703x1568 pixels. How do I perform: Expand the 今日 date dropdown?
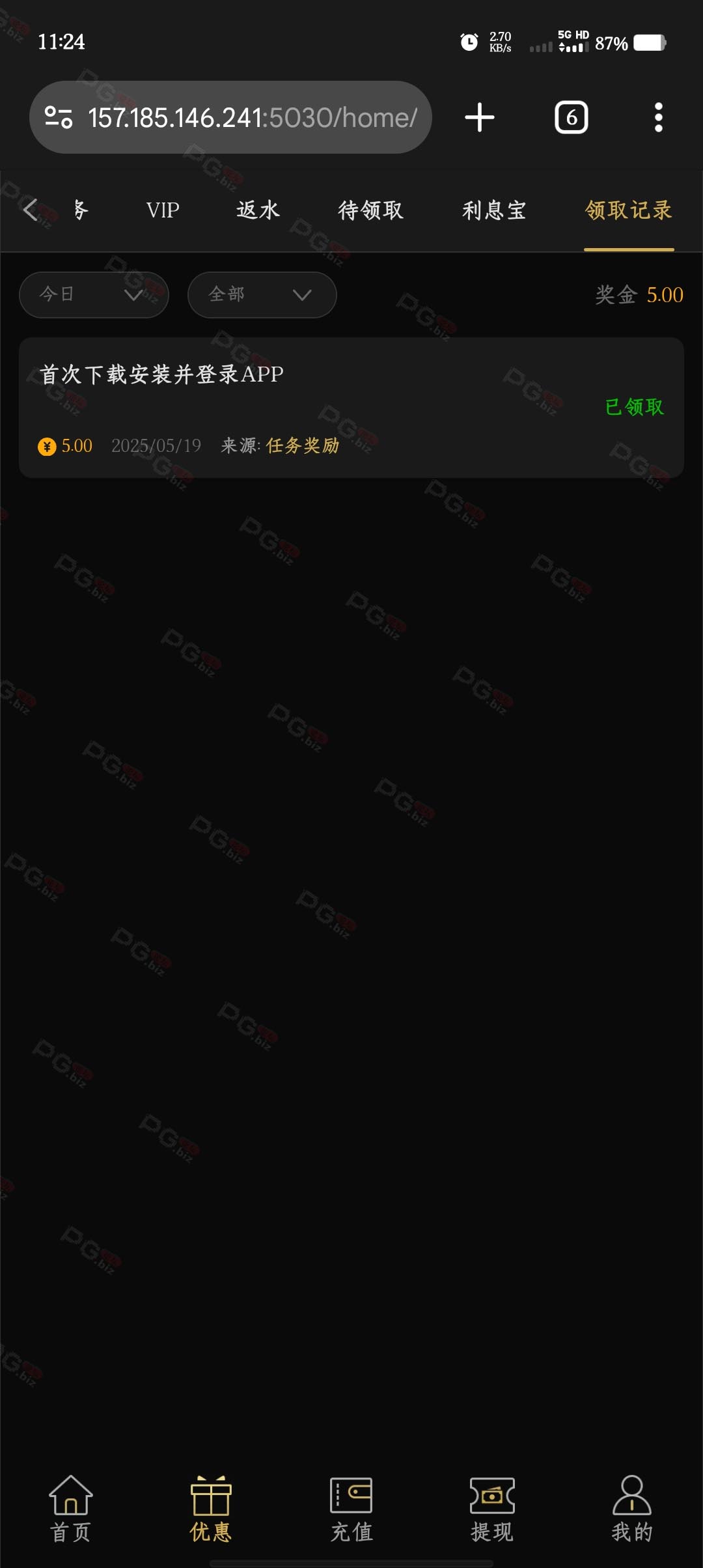click(94, 295)
